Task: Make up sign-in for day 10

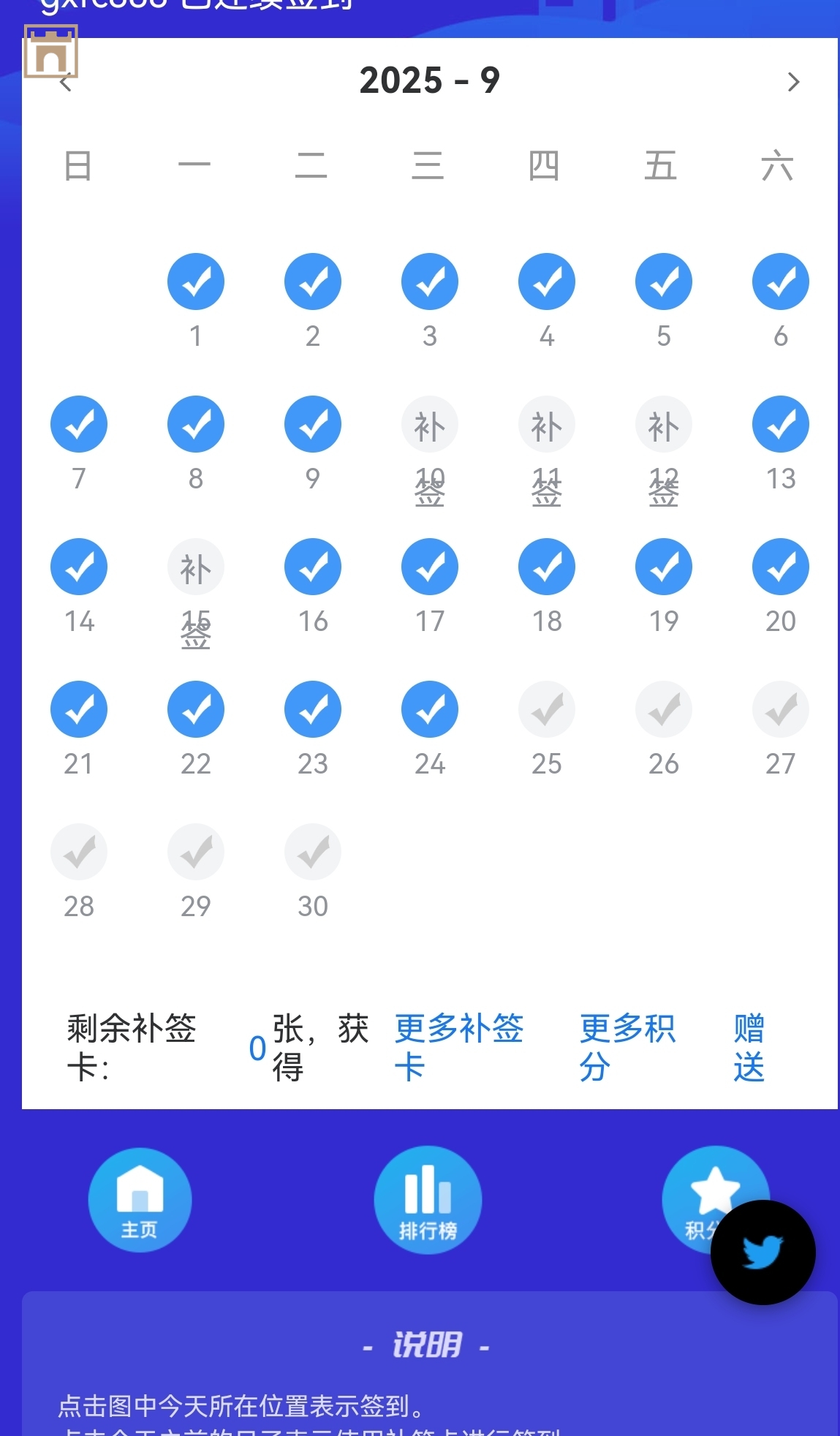Action: pyautogui.click(x=430, y=426)
